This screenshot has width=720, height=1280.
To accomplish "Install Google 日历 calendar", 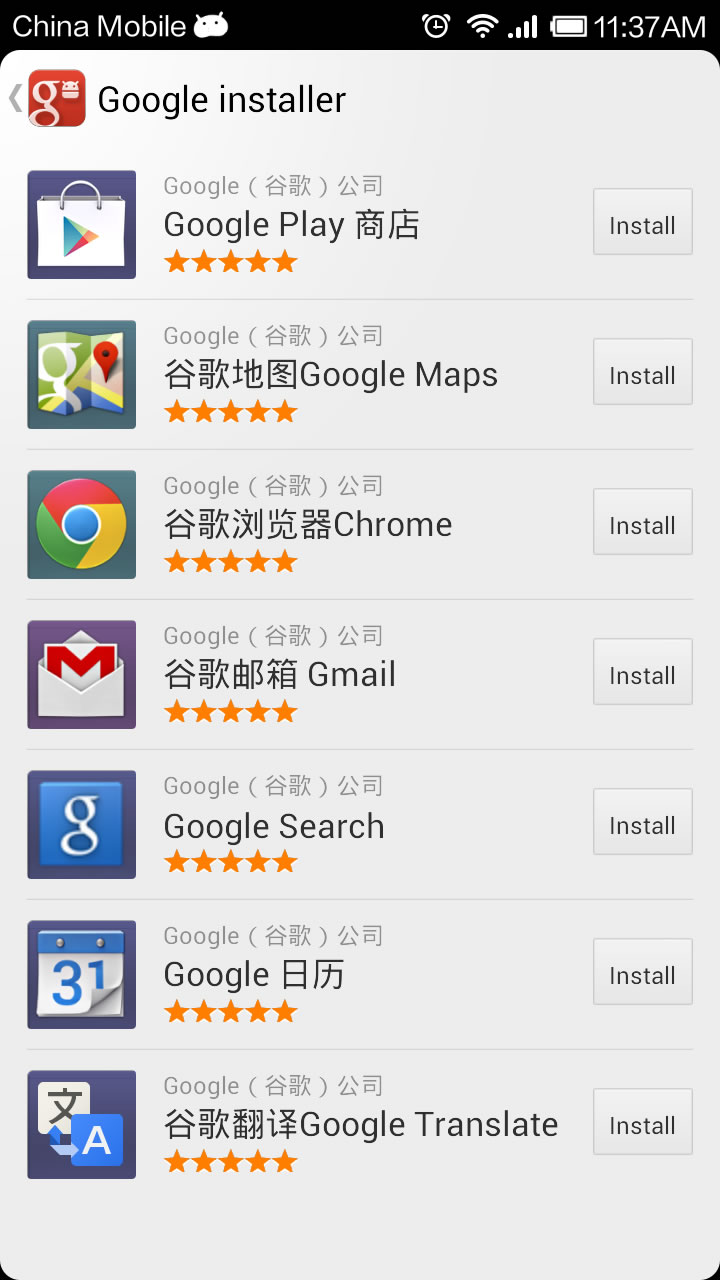I will pyautogui.click(x=642, y=972).
